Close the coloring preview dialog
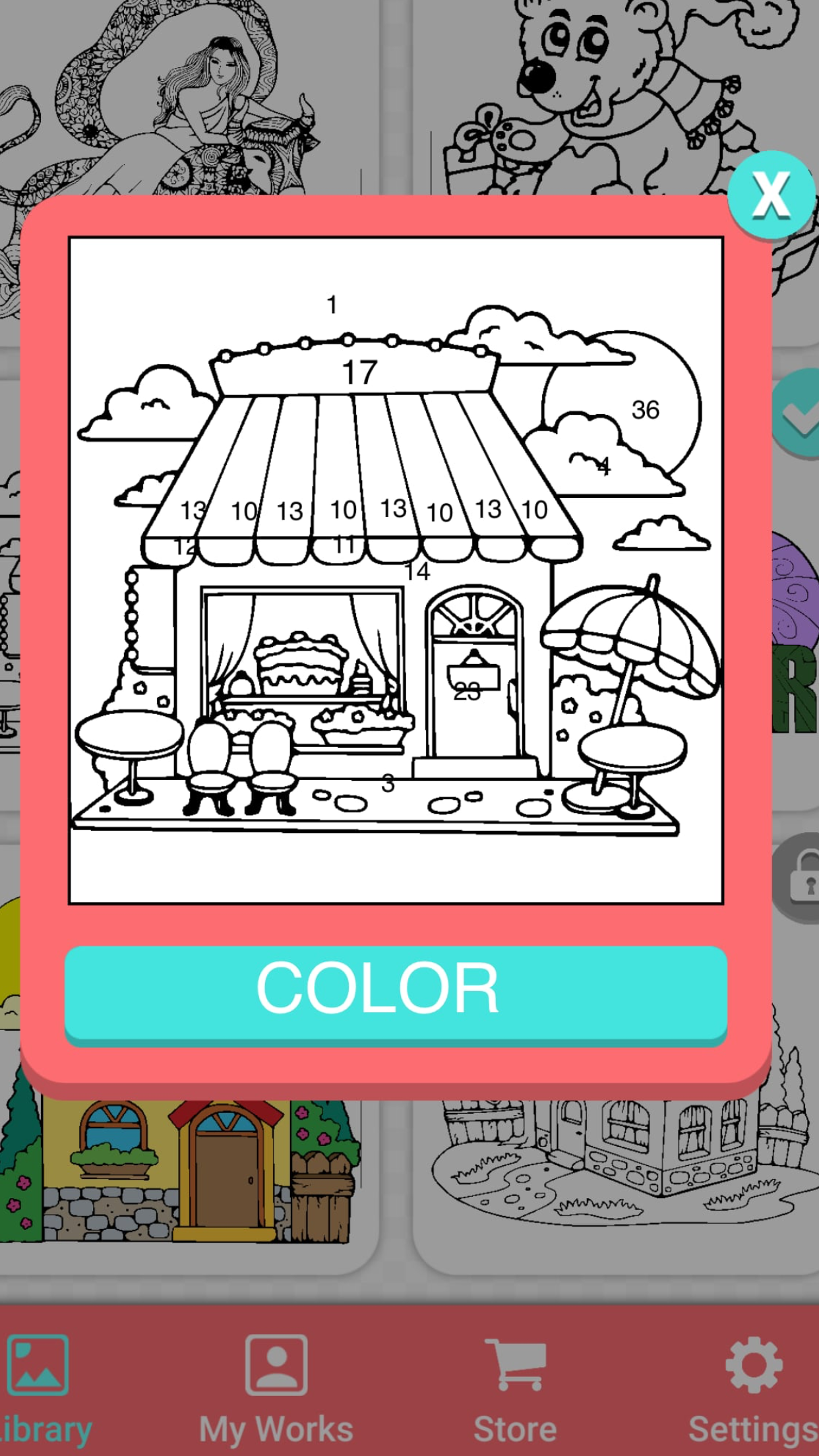 coord(771,195)
